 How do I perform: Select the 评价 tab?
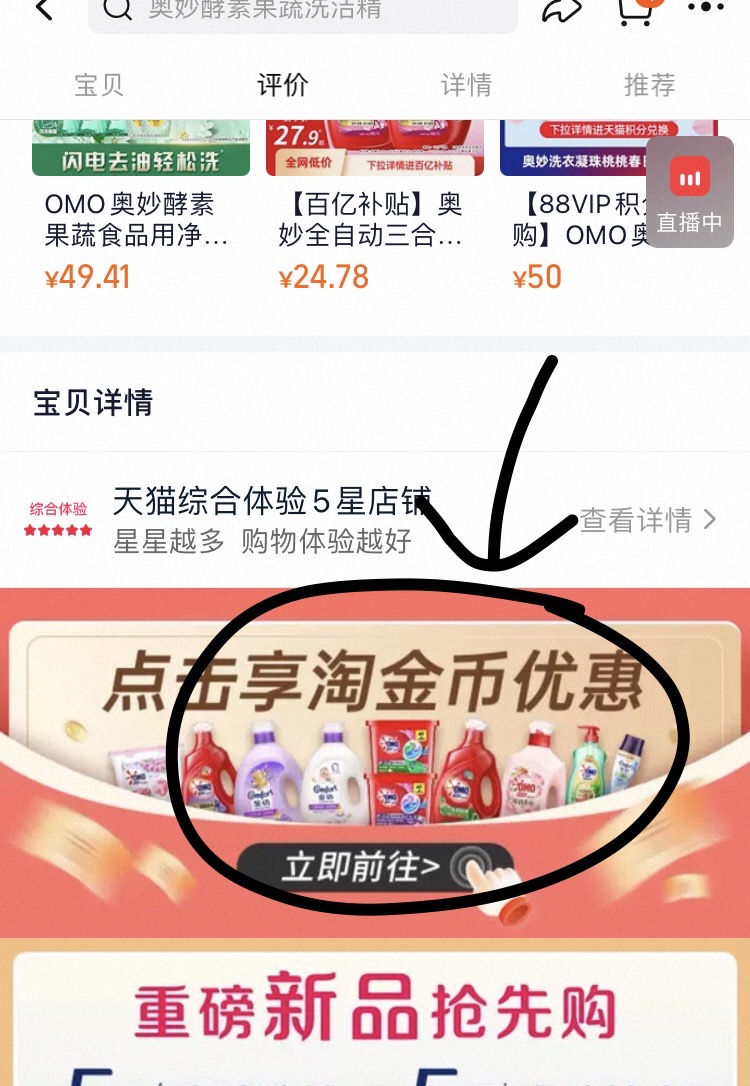pyautogui.click(x=282, y=85)
